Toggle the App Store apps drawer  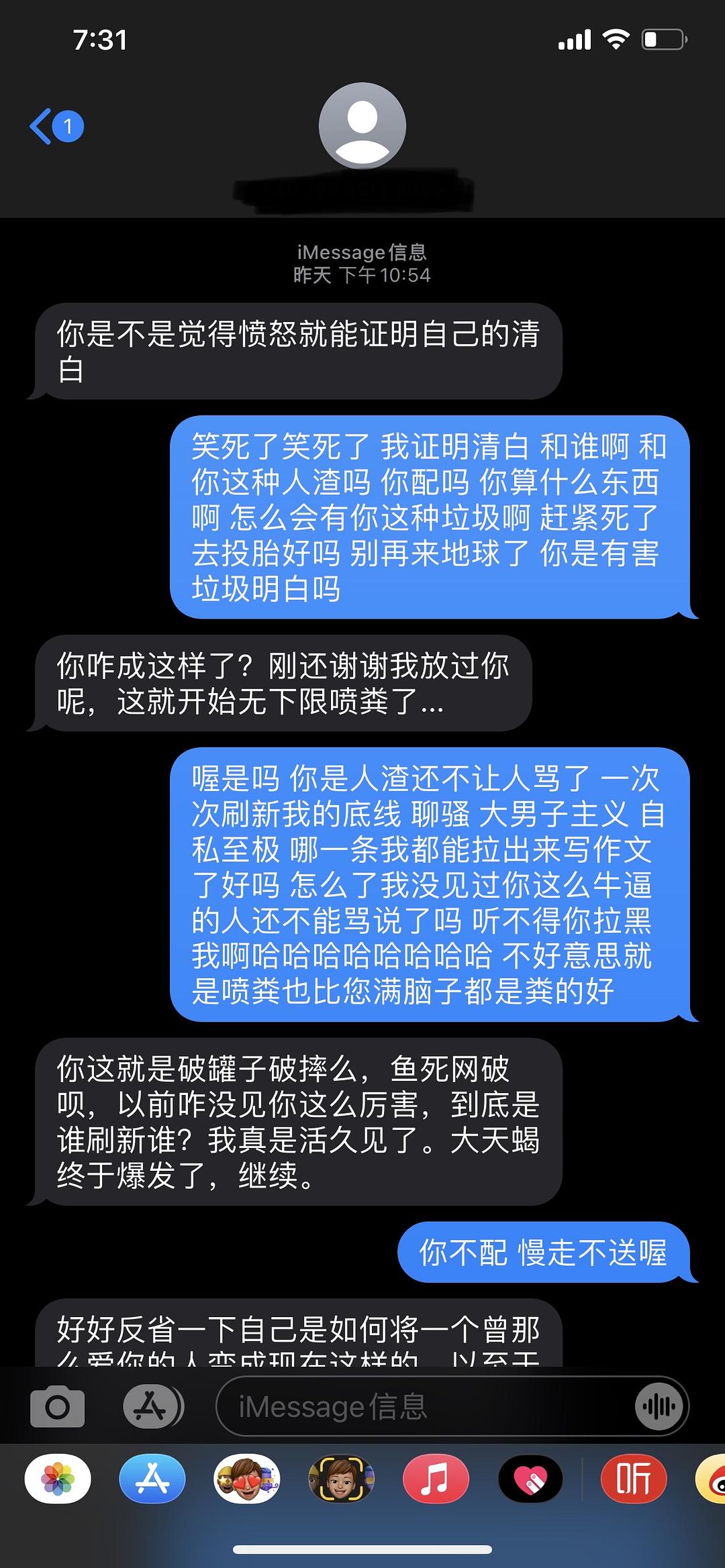pyautogui.click(x=153, y=1406)
